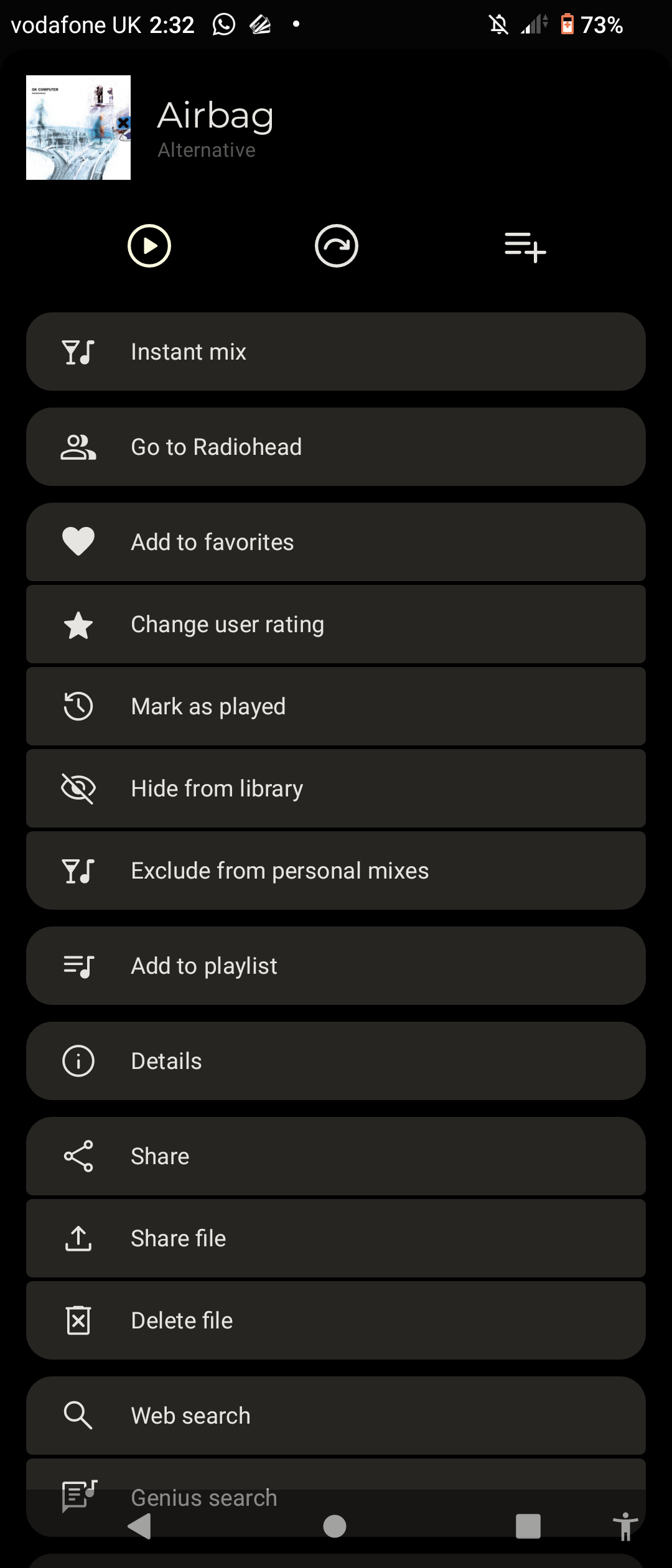Add Airbag to favorites
Viewport: 672px width, 1568px height.
click(x=336, y=542)
